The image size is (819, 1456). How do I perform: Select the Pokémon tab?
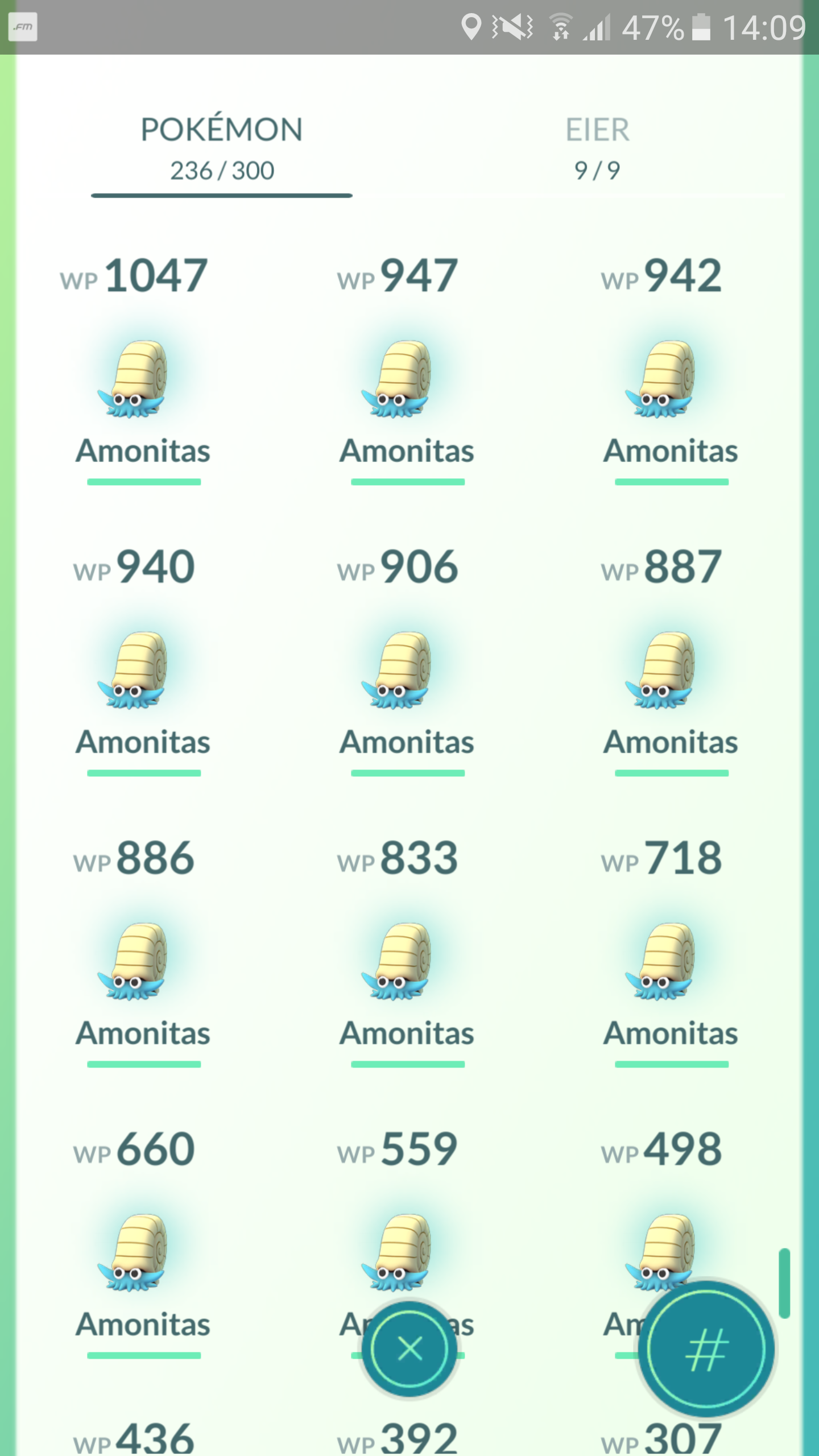pyautogui.click(x=222, y=148)
